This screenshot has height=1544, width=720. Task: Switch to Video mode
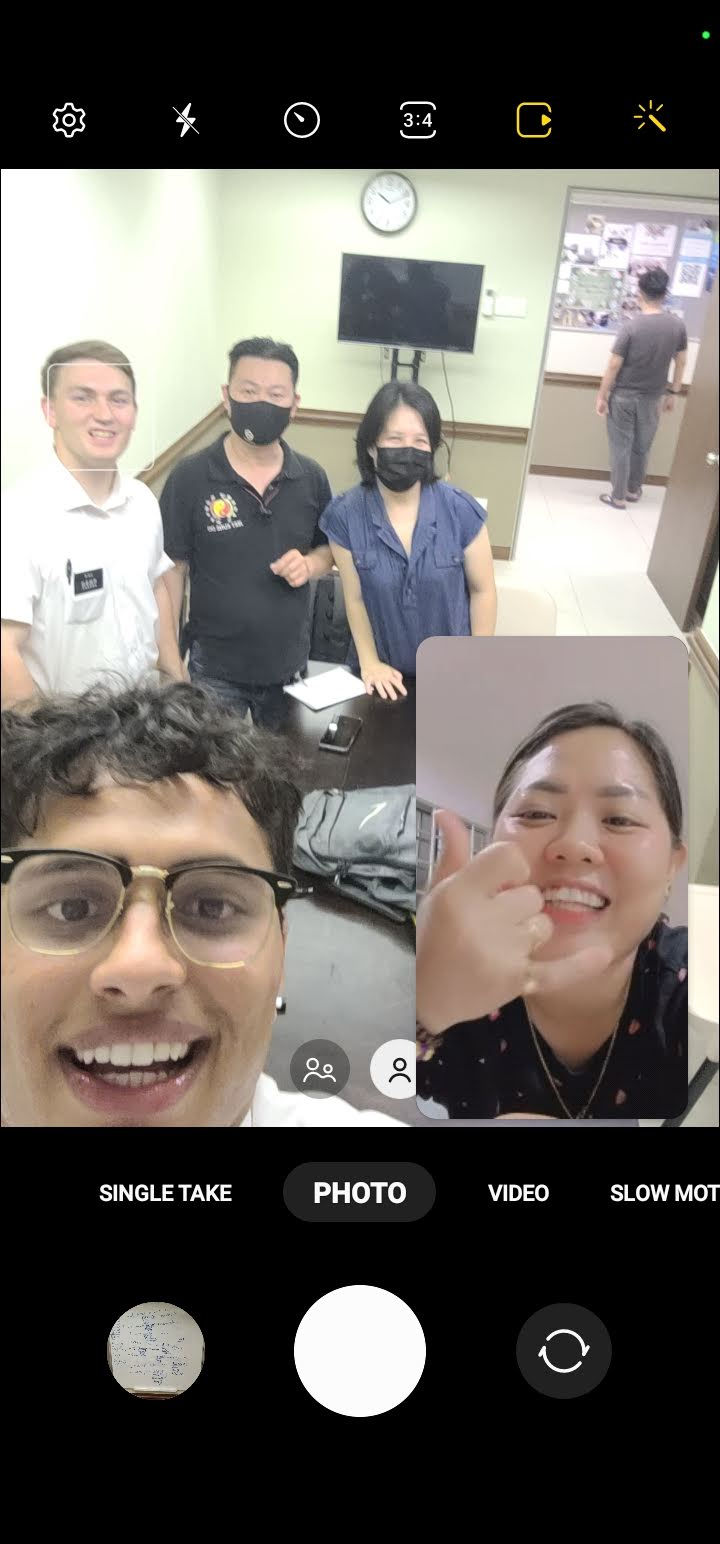pyautogui.click(x=518, y=1193)
